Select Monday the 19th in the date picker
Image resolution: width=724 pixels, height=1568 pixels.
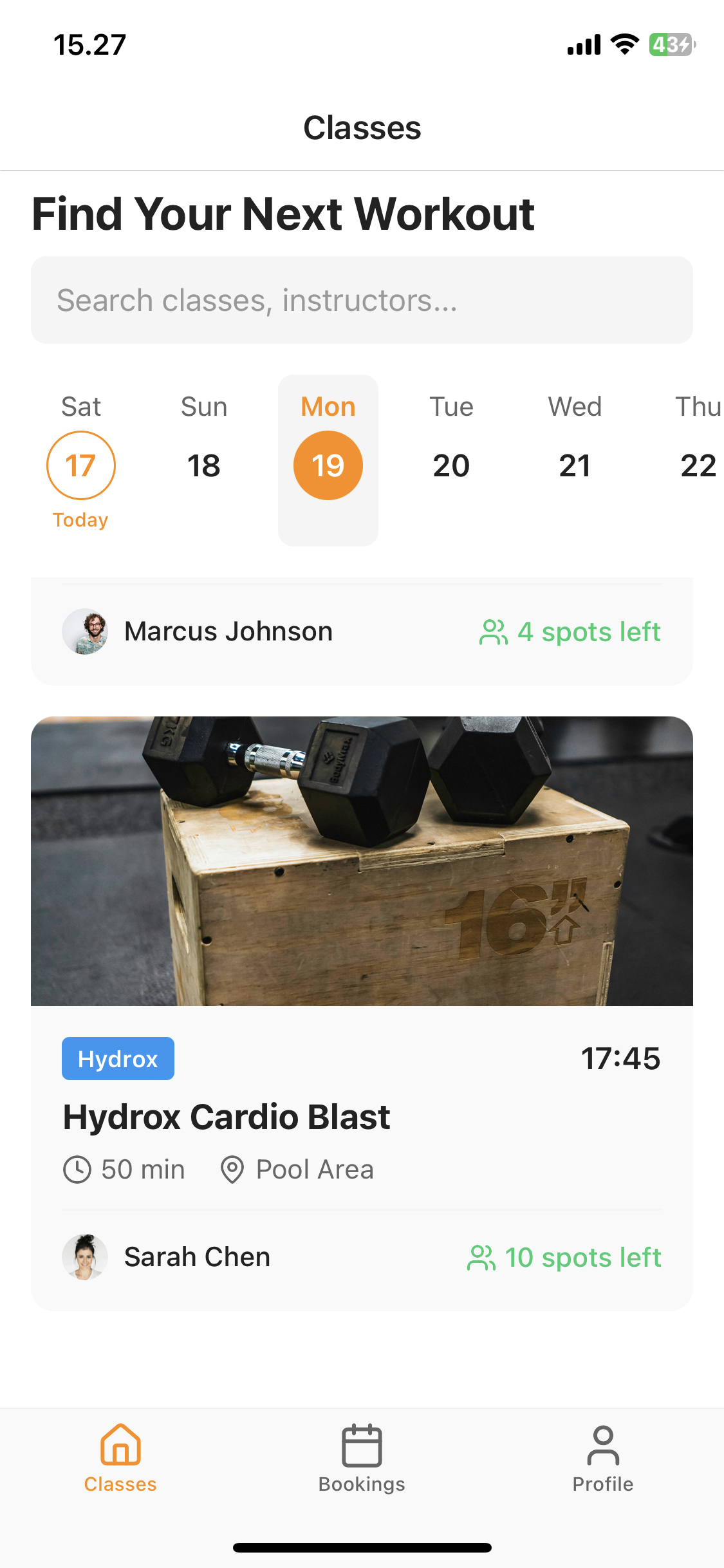click(x=328, y=465)
